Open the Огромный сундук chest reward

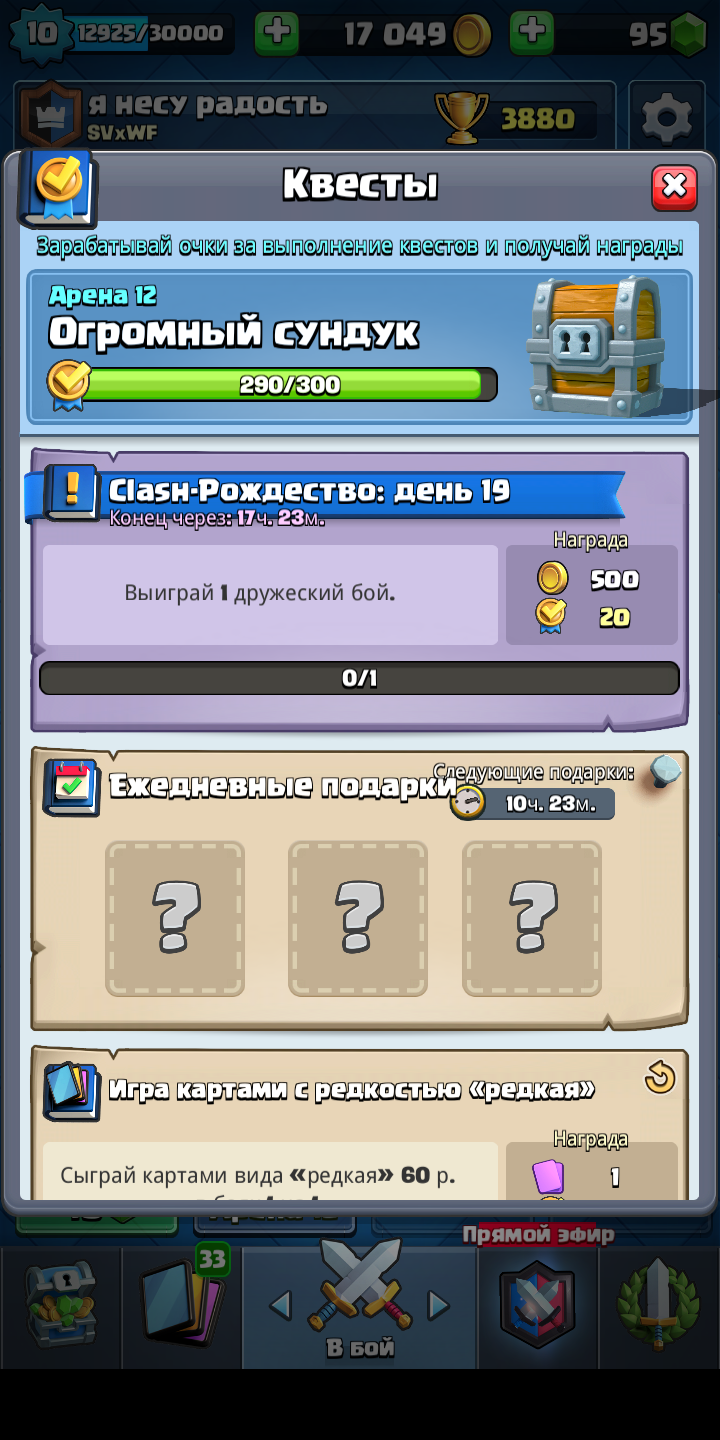595,346
